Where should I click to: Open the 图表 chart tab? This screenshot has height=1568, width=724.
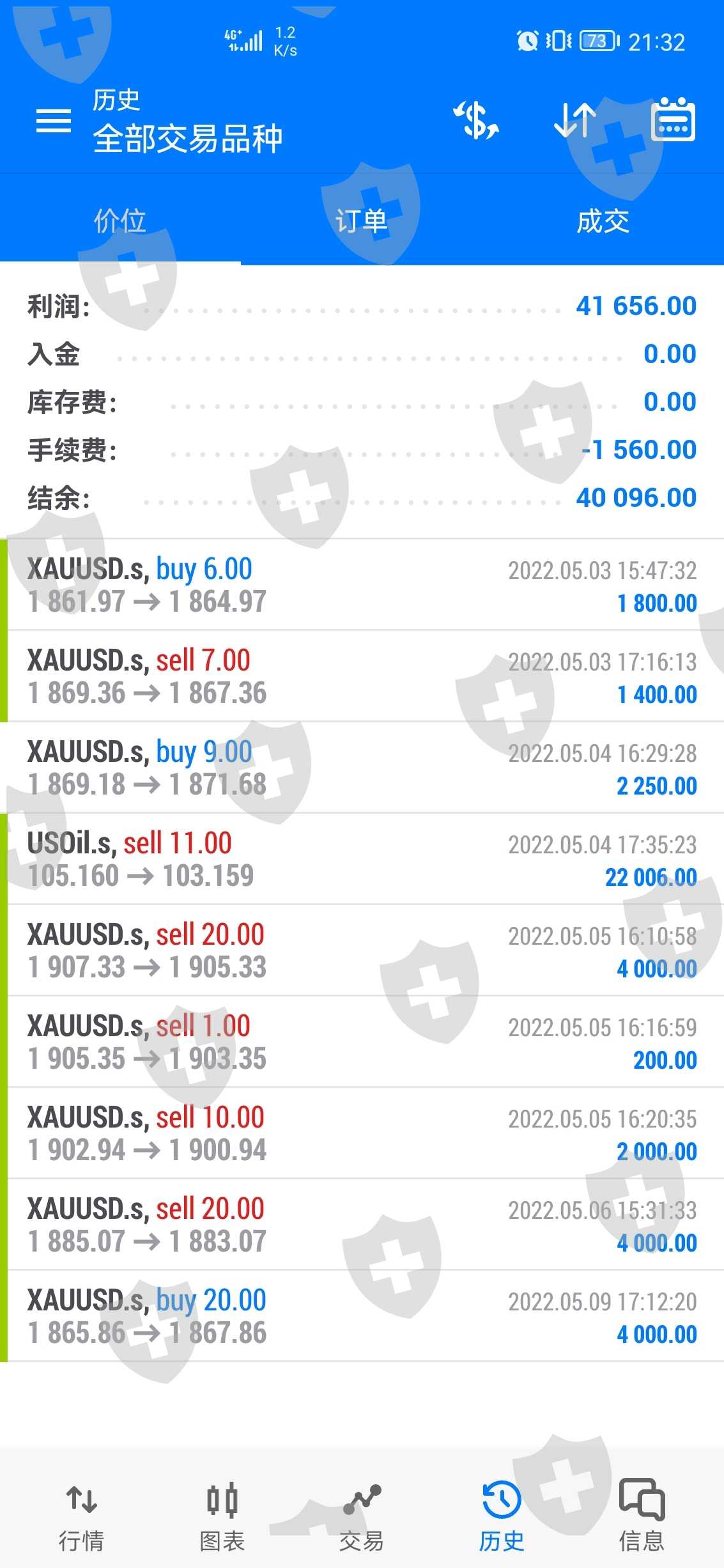pos(222,1516)
